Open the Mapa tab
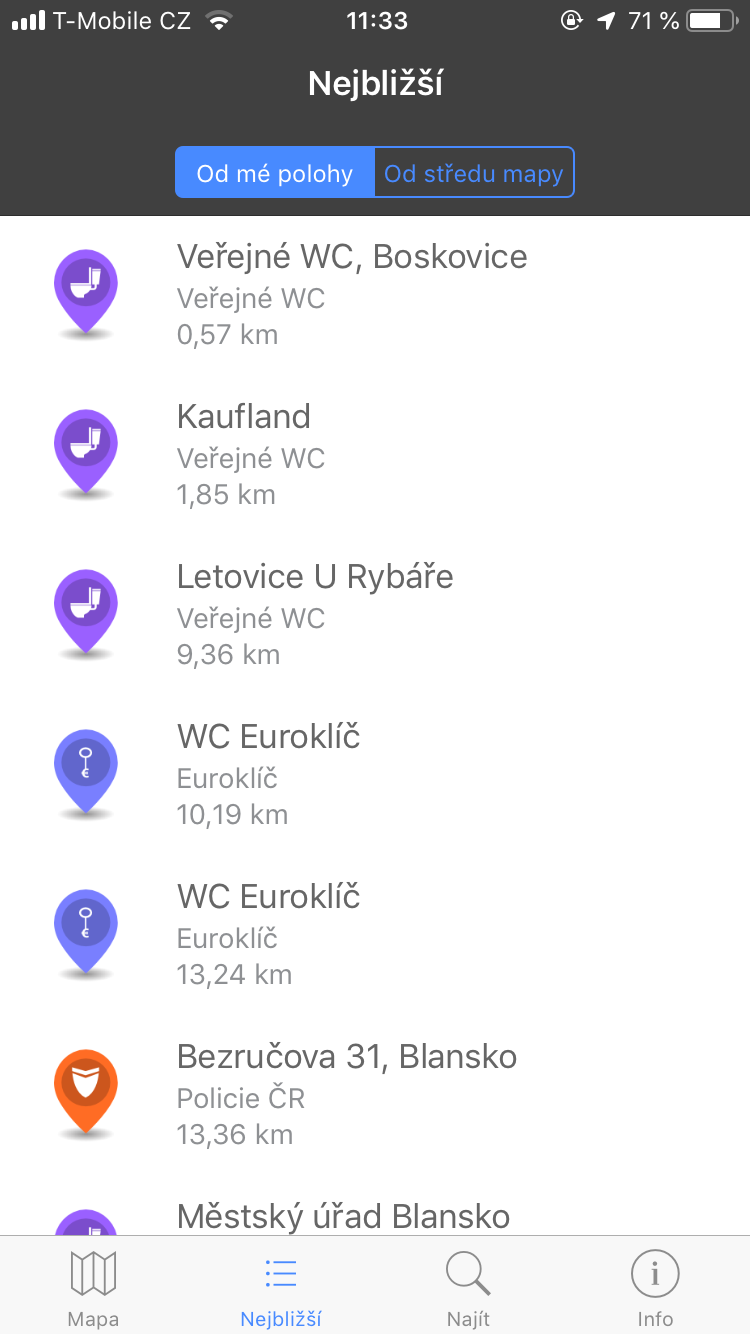750x1334 pixels. tap(93, 1285)
